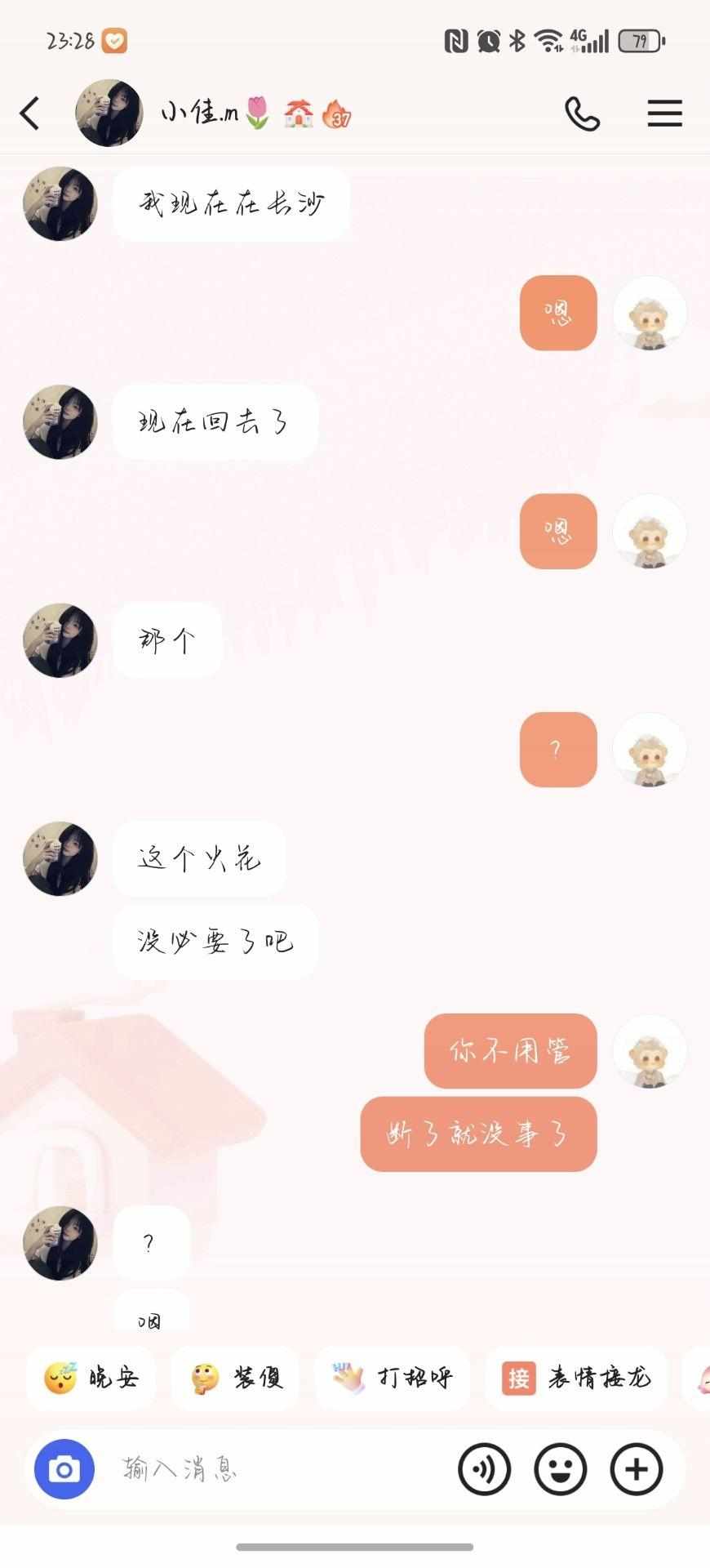The width and height of the screenshot is (710, 1568).
Task: Start a voice call with 小佳.m
Action: click(582, 114)
